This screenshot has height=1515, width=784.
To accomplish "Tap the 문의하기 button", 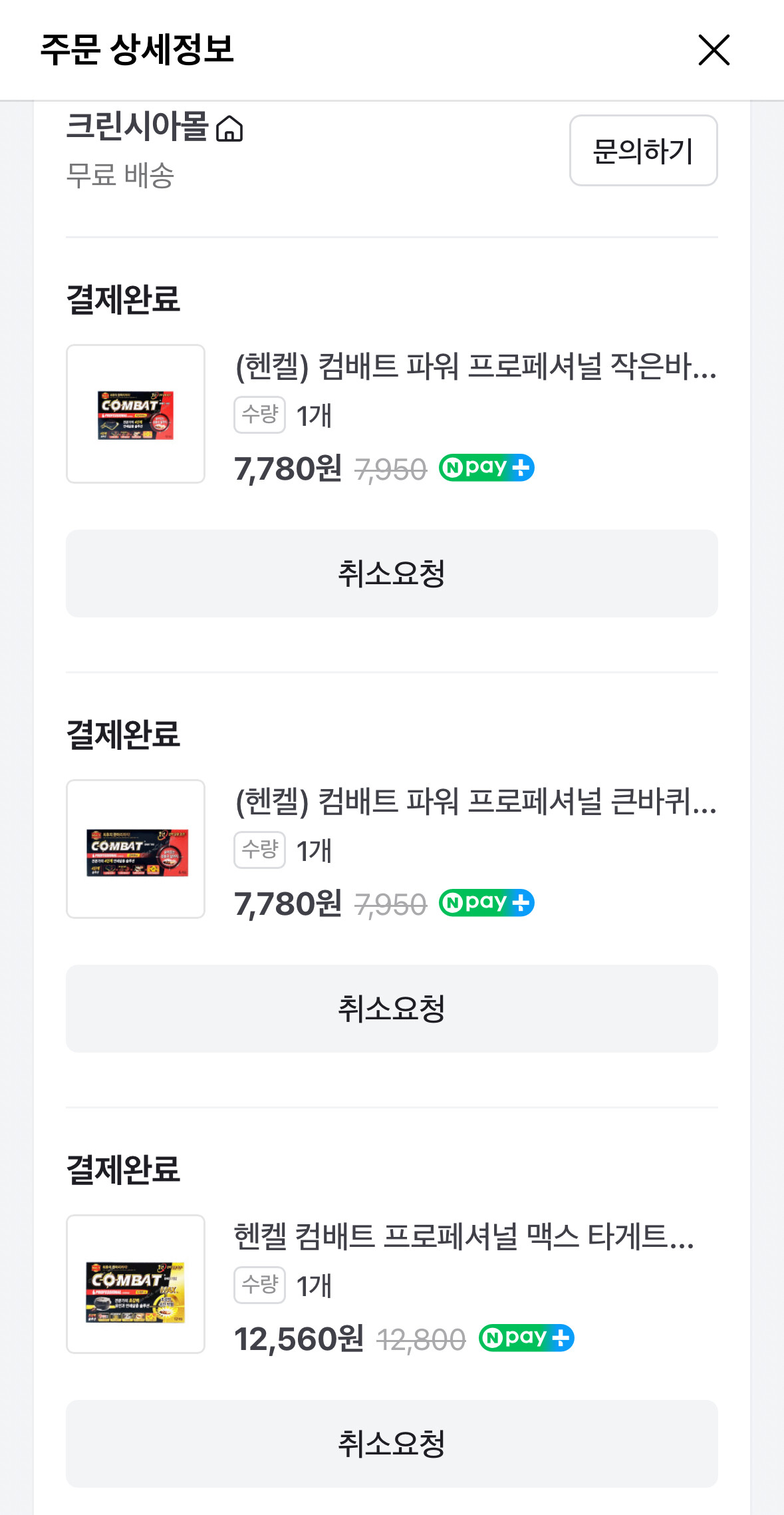I will click(x=643, y=150).
